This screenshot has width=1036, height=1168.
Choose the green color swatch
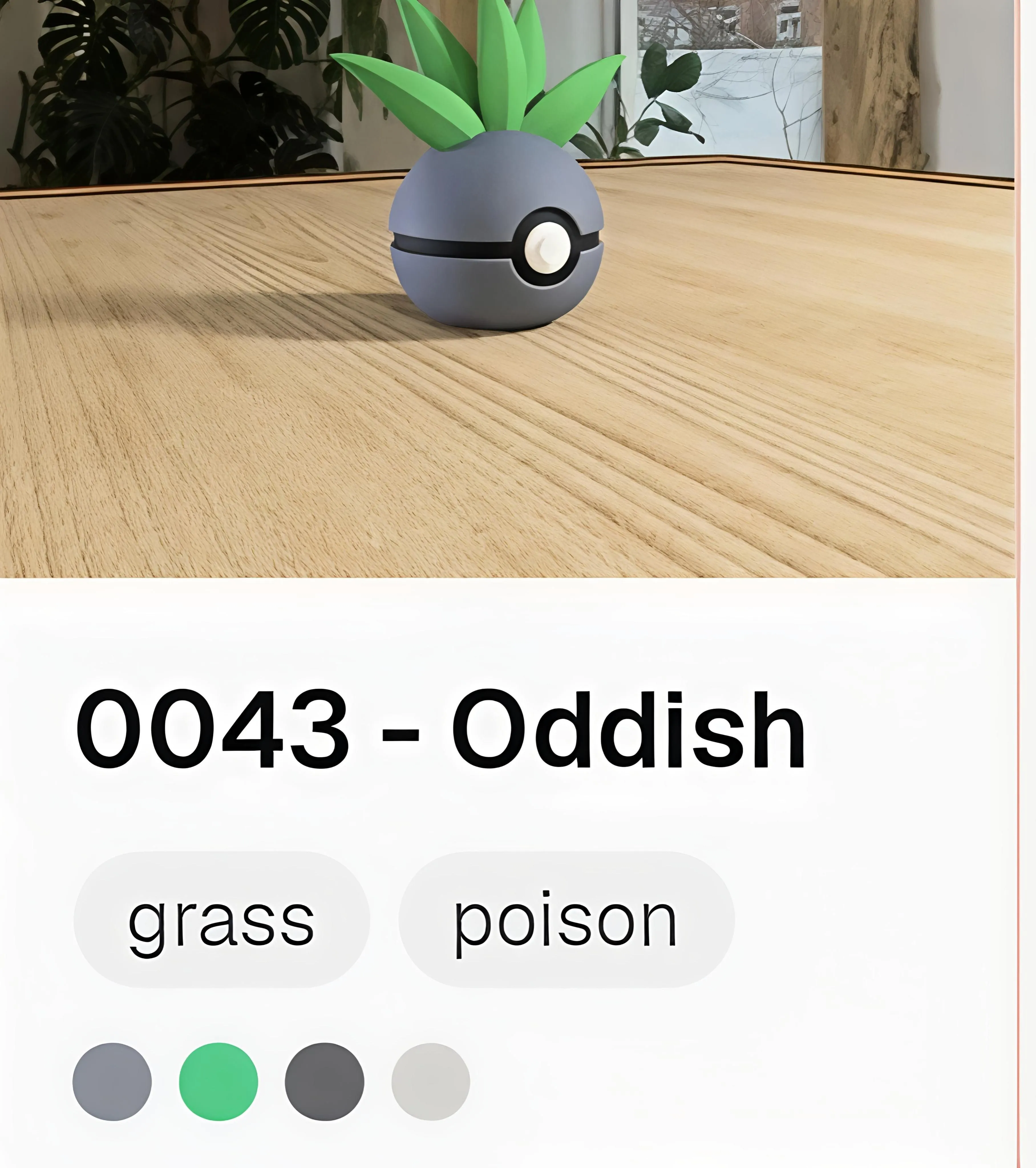pos(218,1082)
